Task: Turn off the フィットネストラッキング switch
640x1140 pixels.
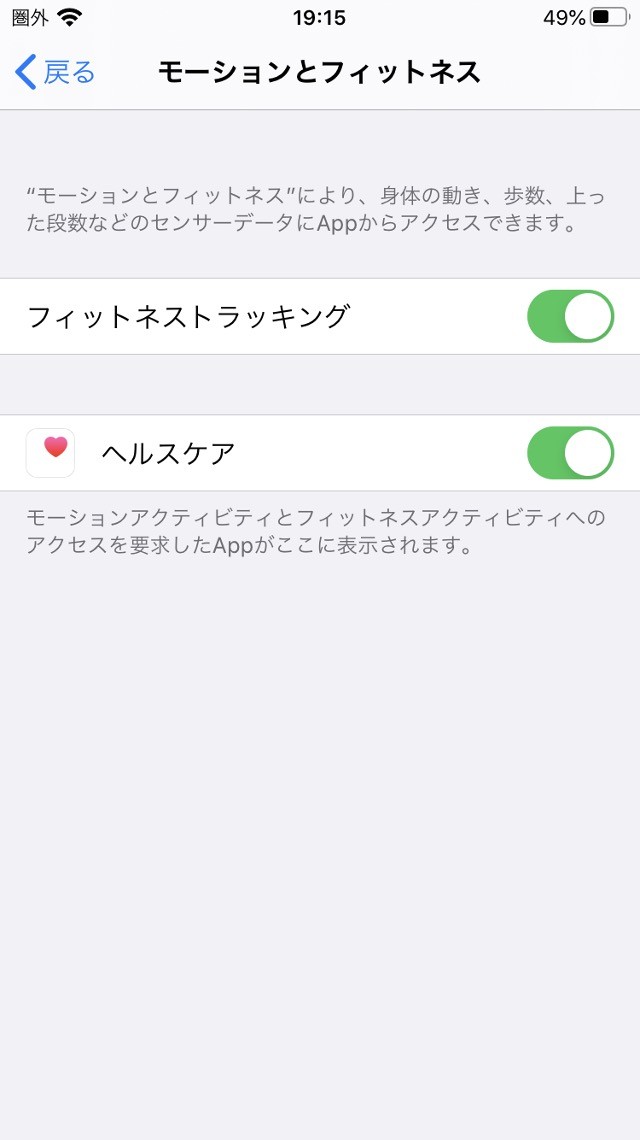Action: (570, 316)
